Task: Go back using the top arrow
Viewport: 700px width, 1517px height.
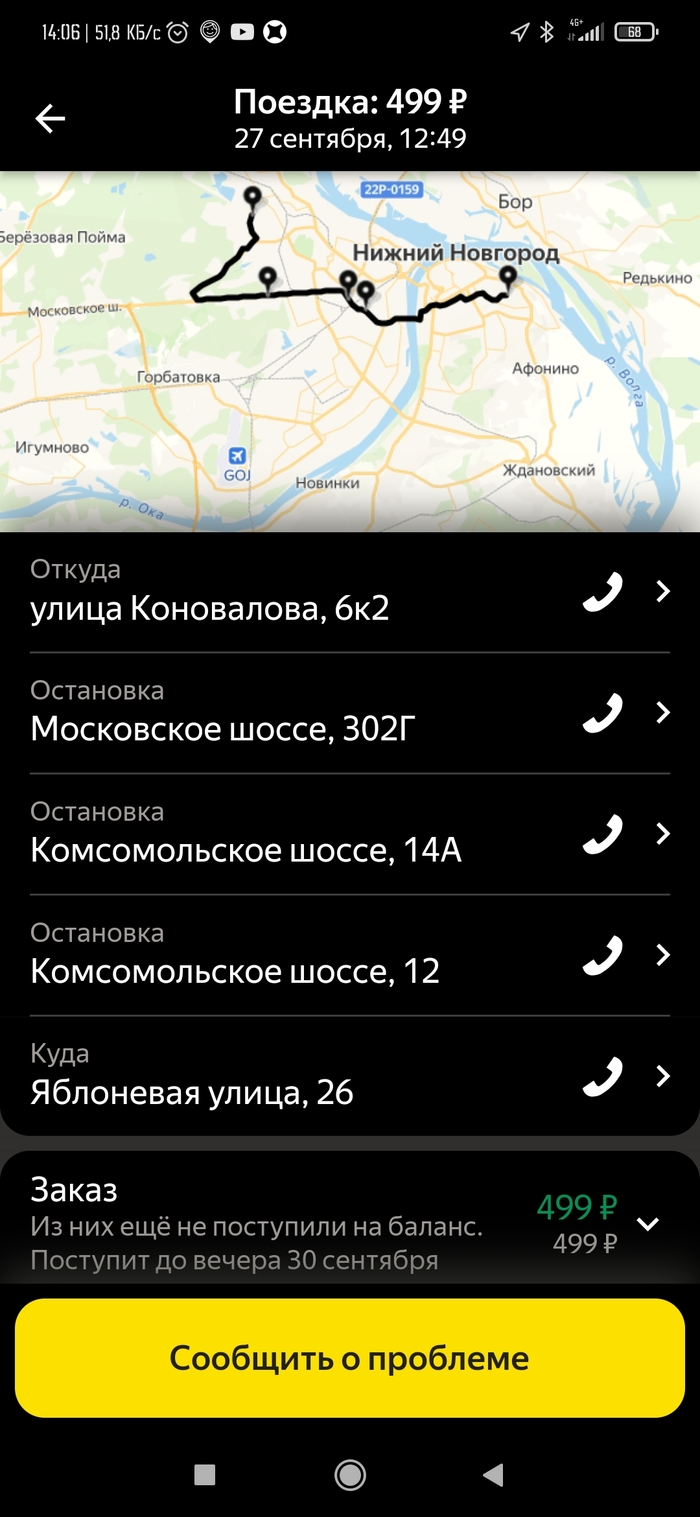Action: pos(50,119)
